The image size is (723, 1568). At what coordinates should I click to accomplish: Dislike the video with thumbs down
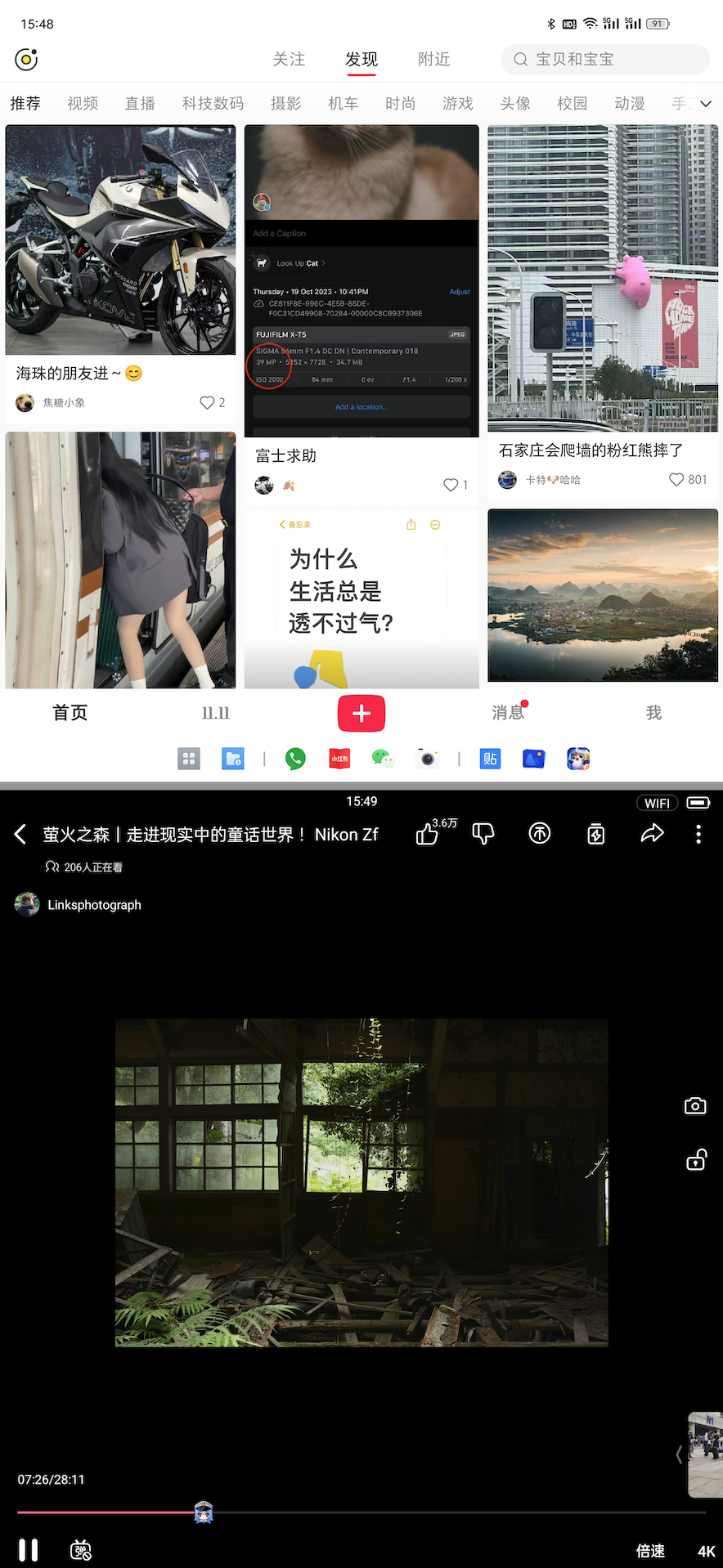483,834
